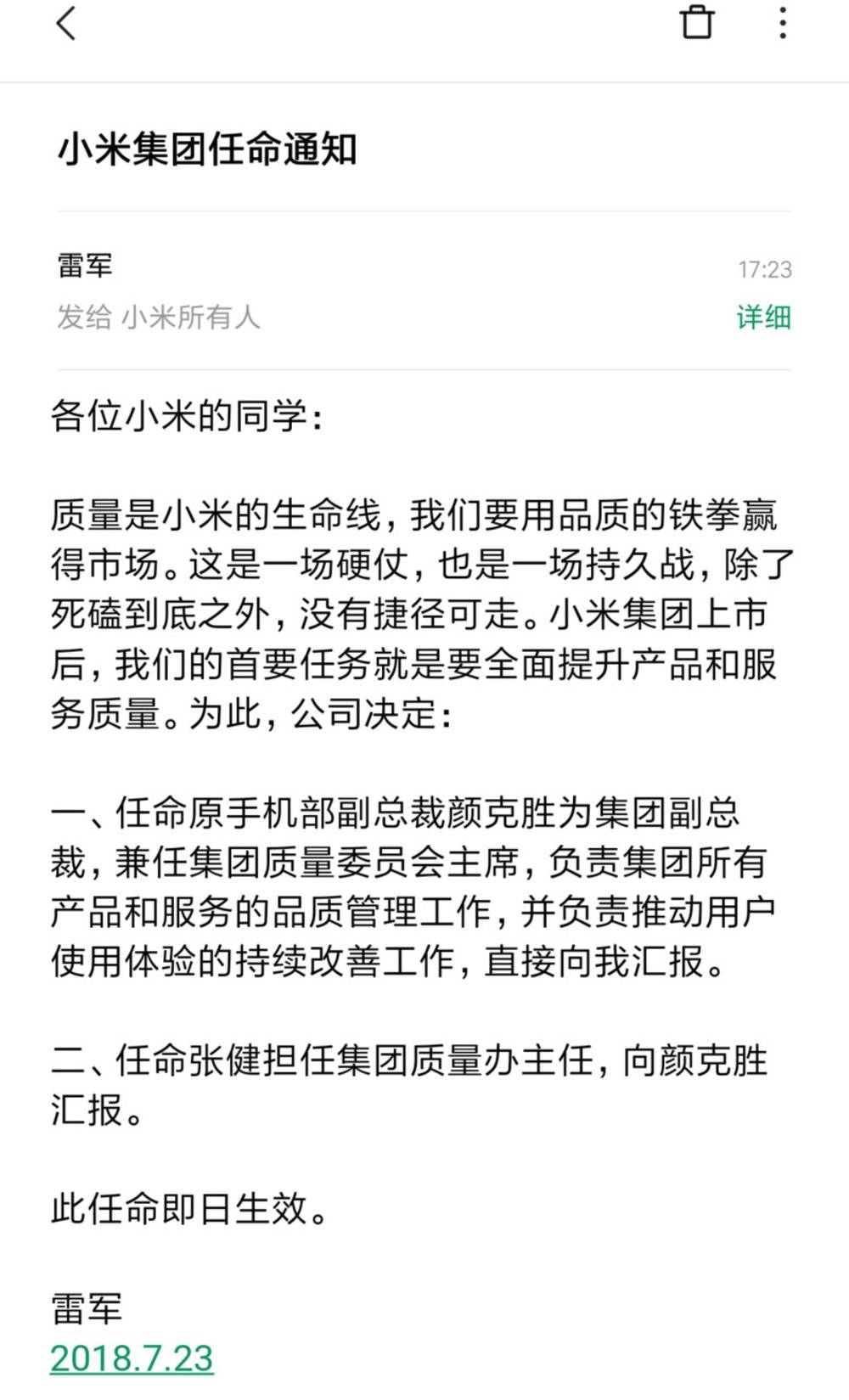The height and width of the screenshot is (1400, 849).
Task: Show email details via 详细 link
Action: pos(763,318)
